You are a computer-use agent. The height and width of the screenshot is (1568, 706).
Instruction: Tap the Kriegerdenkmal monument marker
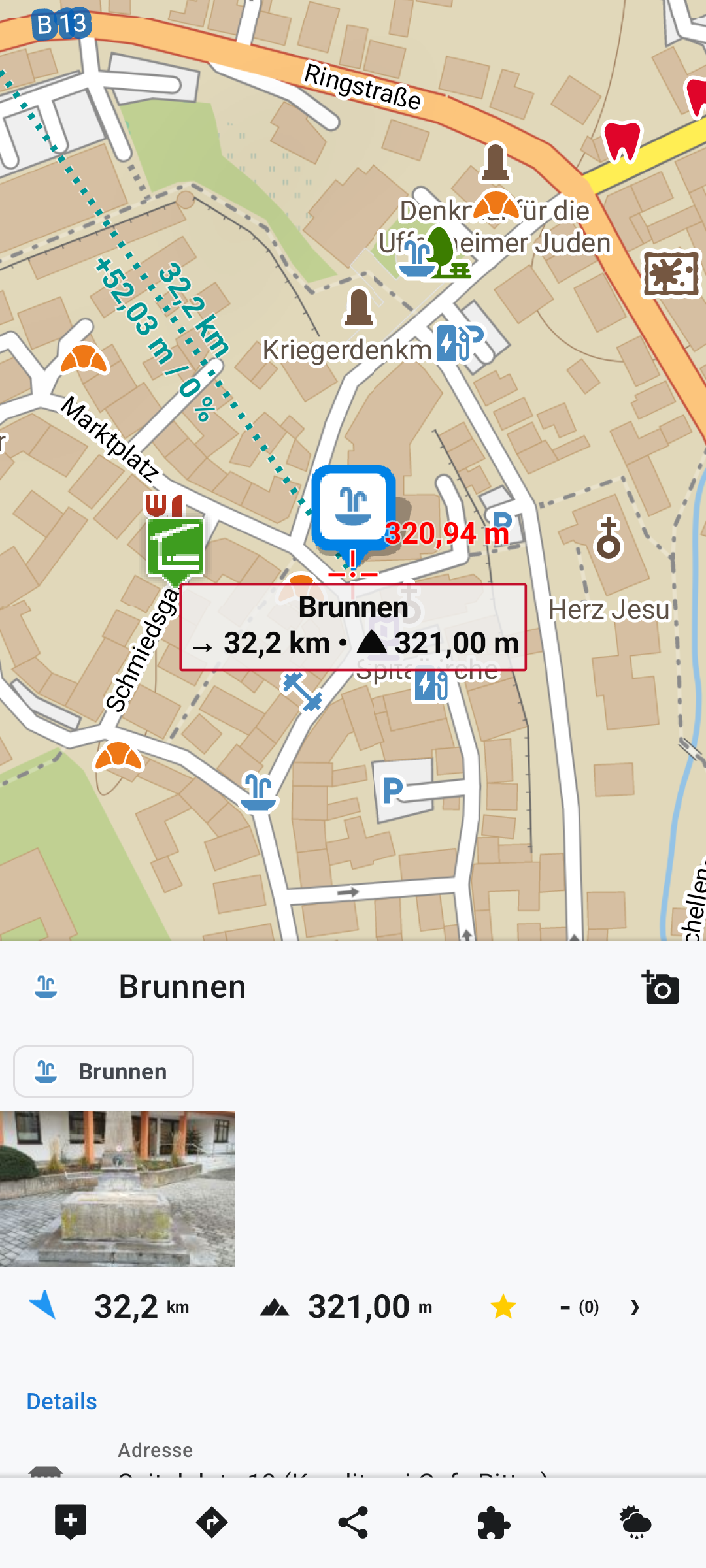[359, 307]
